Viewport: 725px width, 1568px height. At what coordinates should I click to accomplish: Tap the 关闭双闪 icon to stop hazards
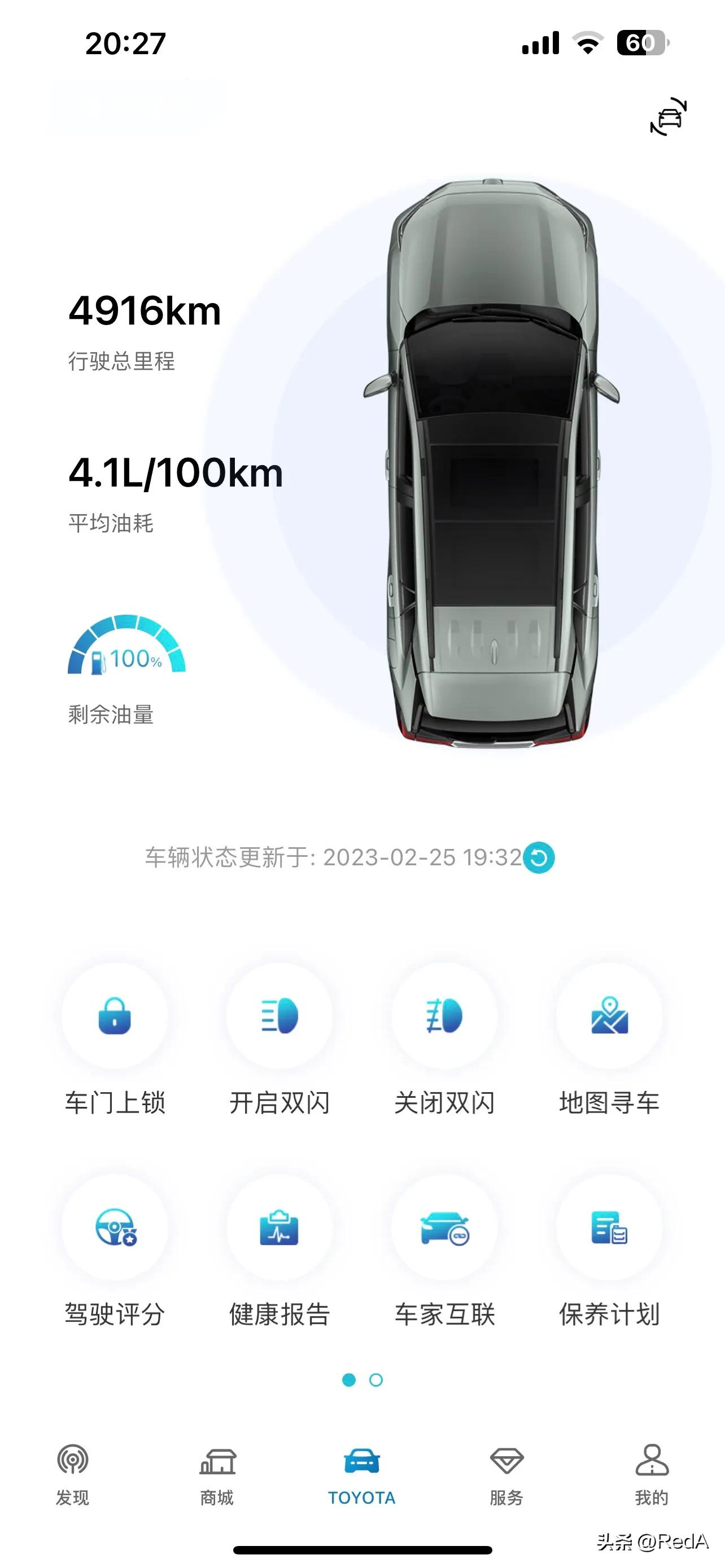tap(443, 1014)
